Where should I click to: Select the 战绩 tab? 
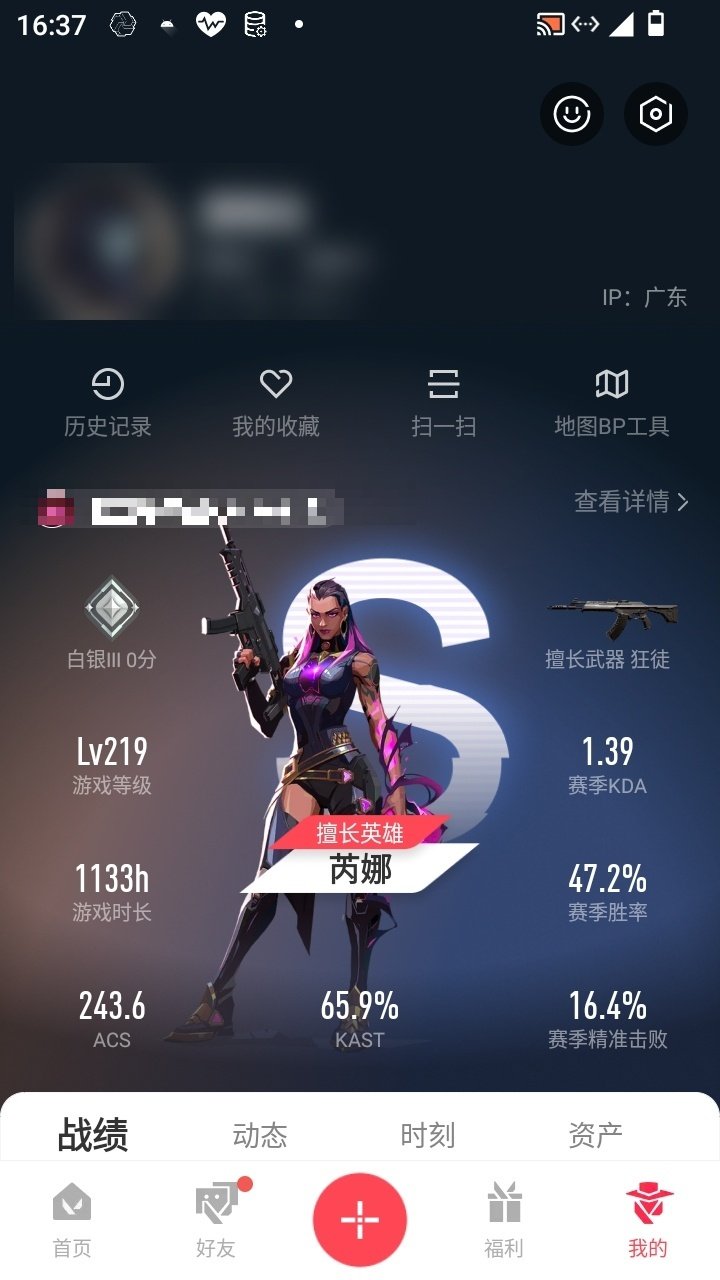[x=93, y=1135]
